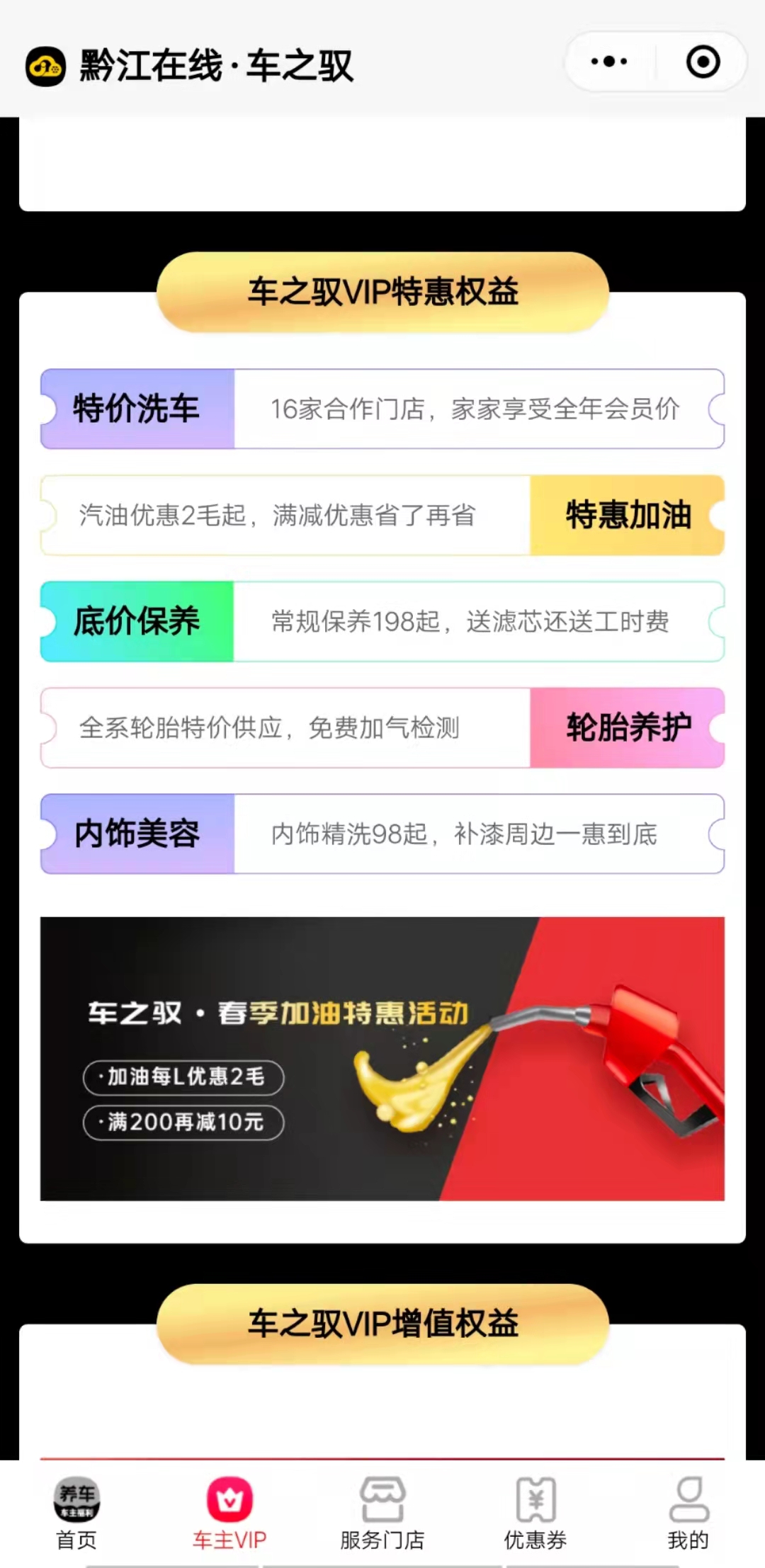This screenshot has width=765, height=1568.
Task: Open the 优惠券 tab
Action: [x=535, y=1513]
